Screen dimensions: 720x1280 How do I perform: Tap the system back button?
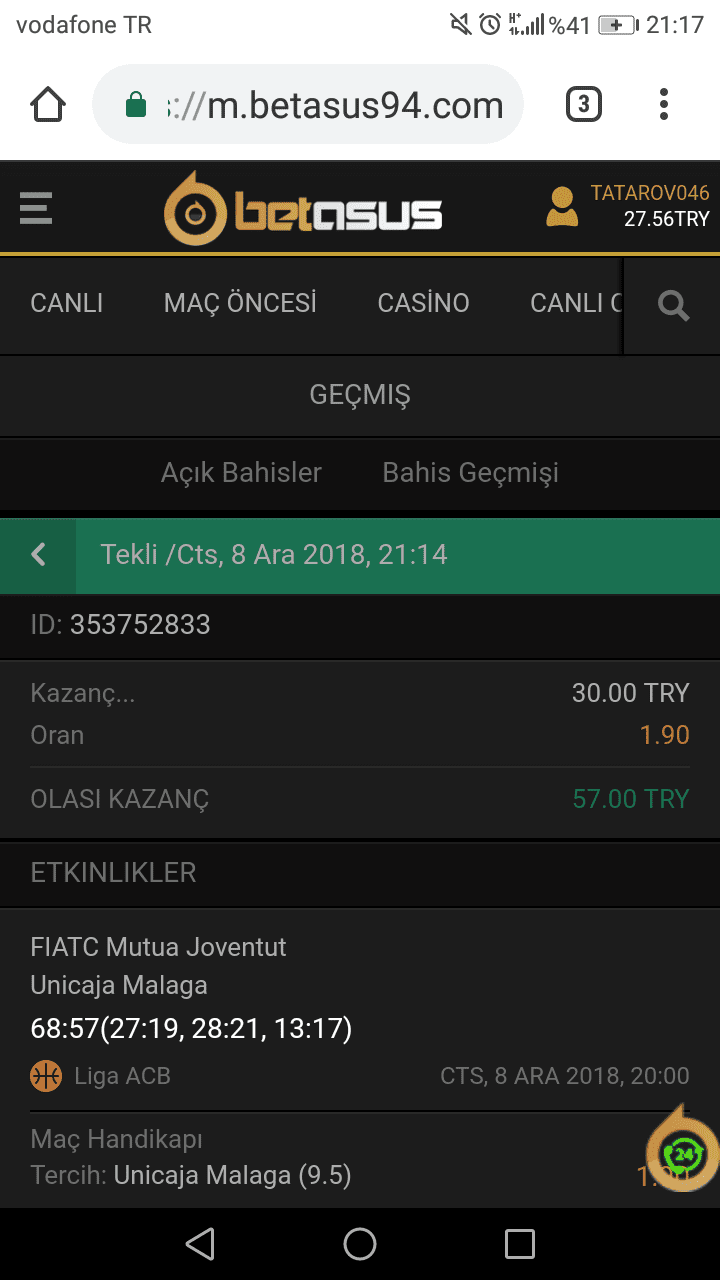(200, 1244)
